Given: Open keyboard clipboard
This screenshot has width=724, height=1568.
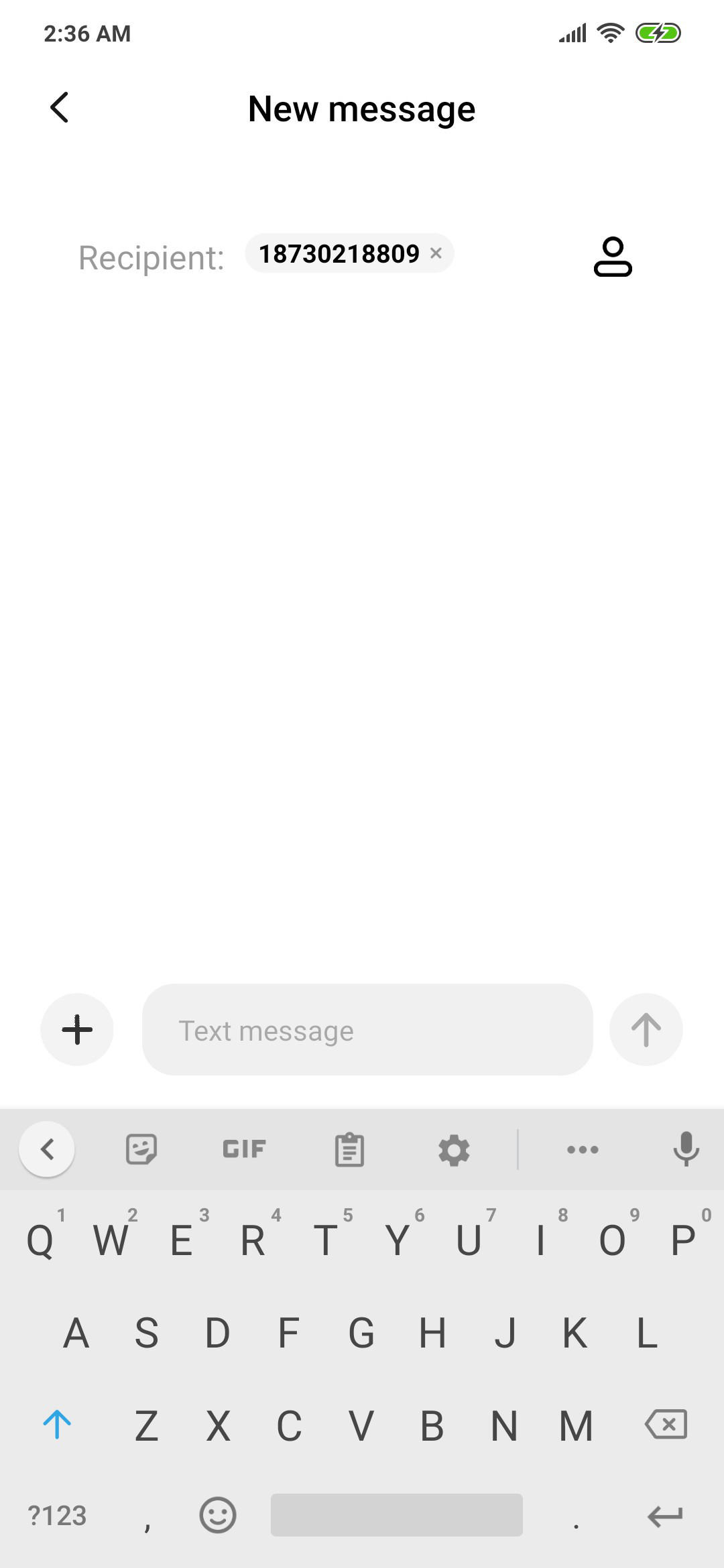Looking at the screenshot, I should 349,1150.
